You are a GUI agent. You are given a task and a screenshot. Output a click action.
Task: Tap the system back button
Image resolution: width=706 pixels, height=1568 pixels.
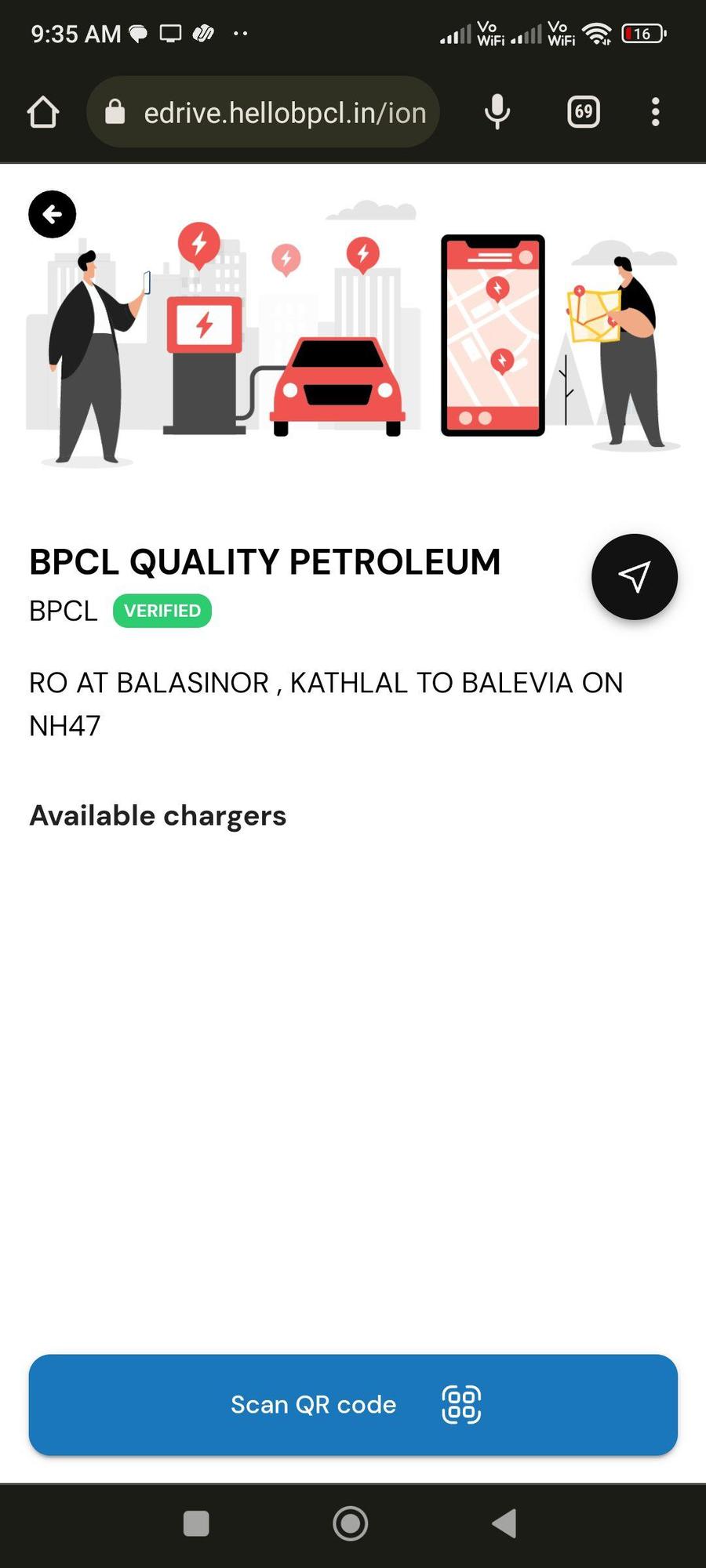504,1523
